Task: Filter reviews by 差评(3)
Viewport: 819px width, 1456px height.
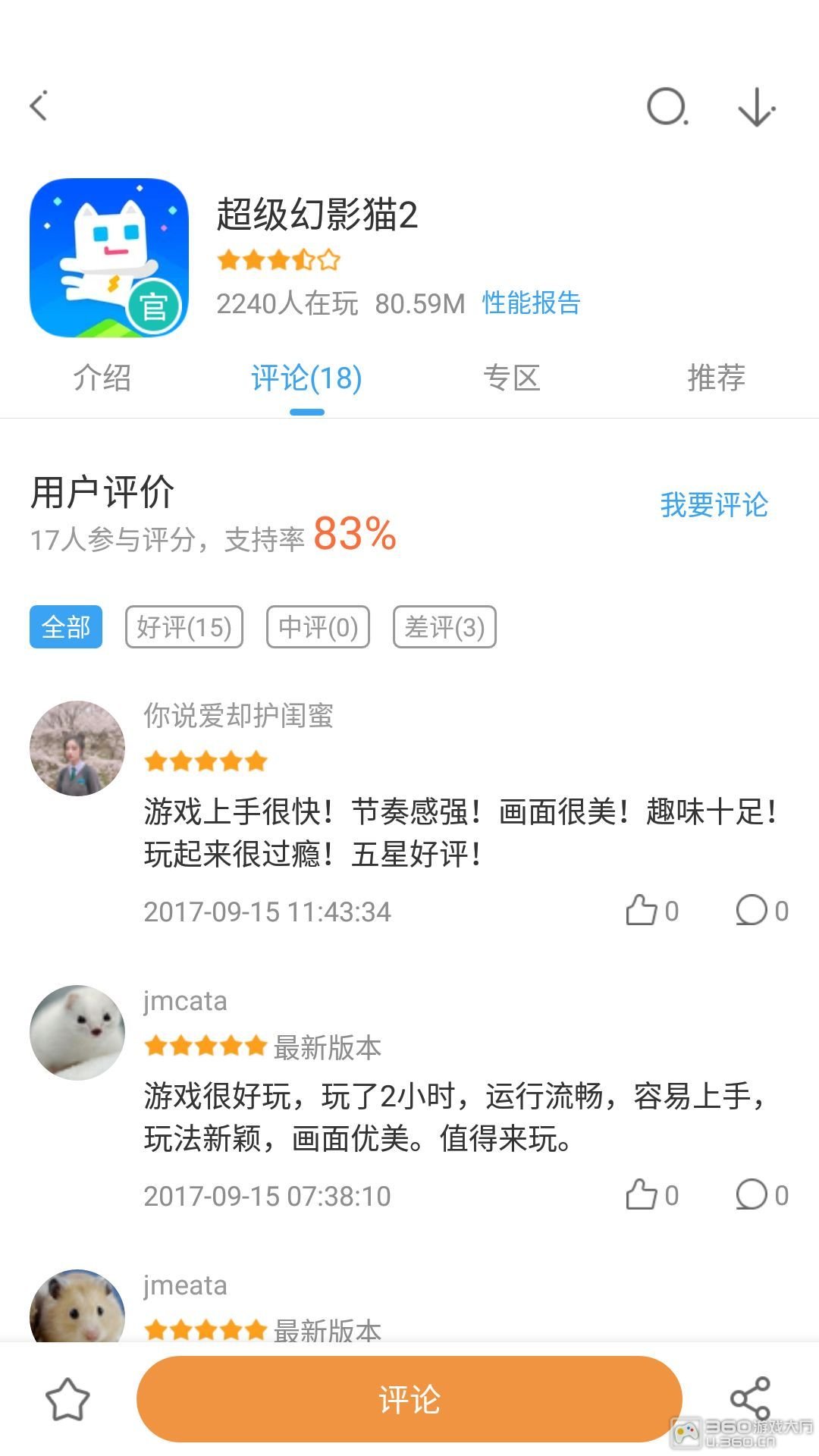Action: tap(444, 627)
